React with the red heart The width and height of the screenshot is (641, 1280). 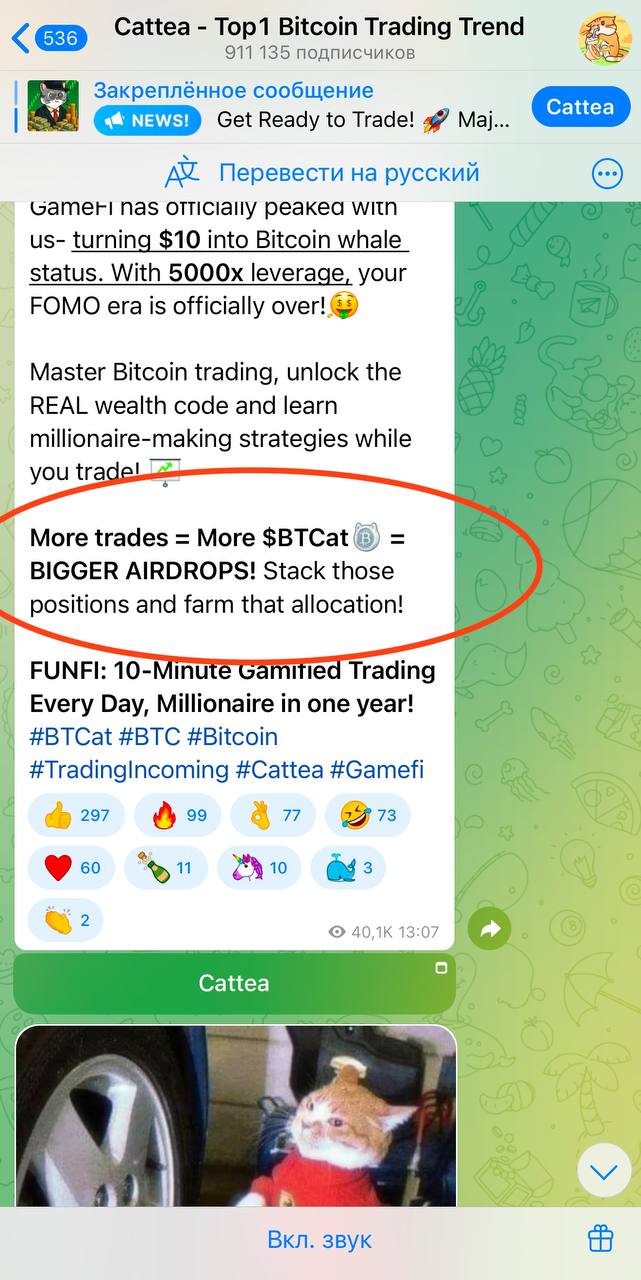[x=71, y=867]
